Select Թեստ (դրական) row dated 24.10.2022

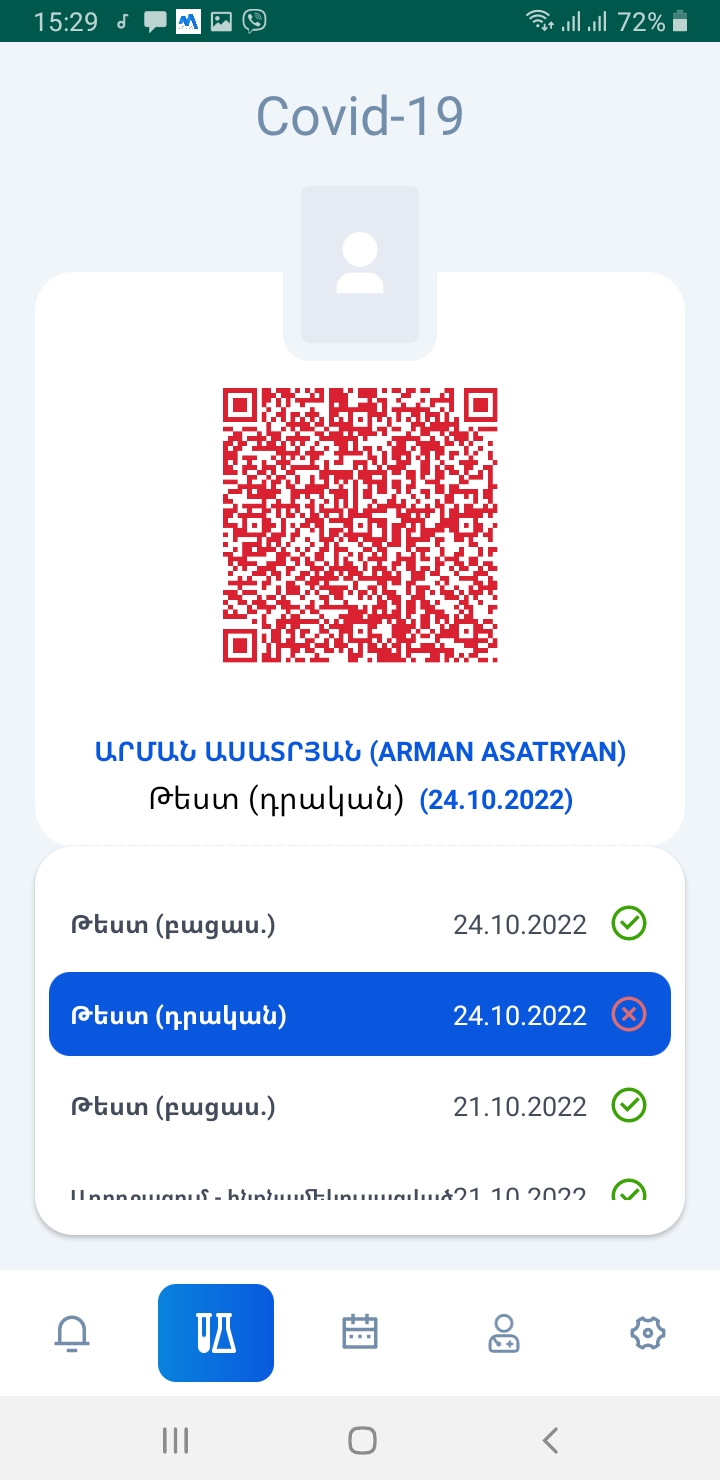[360, 1014]
